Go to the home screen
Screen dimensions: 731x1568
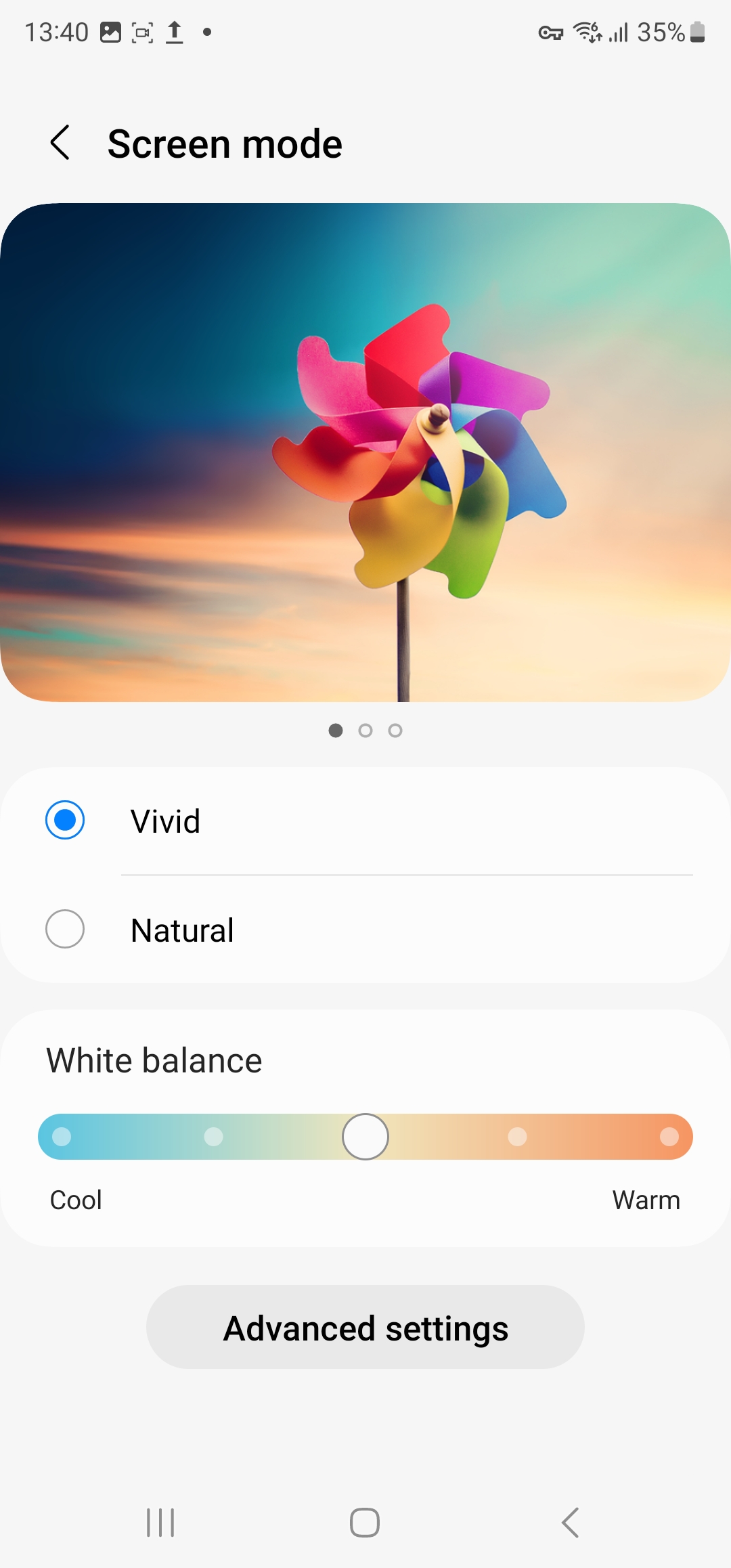coord(365,1523)
